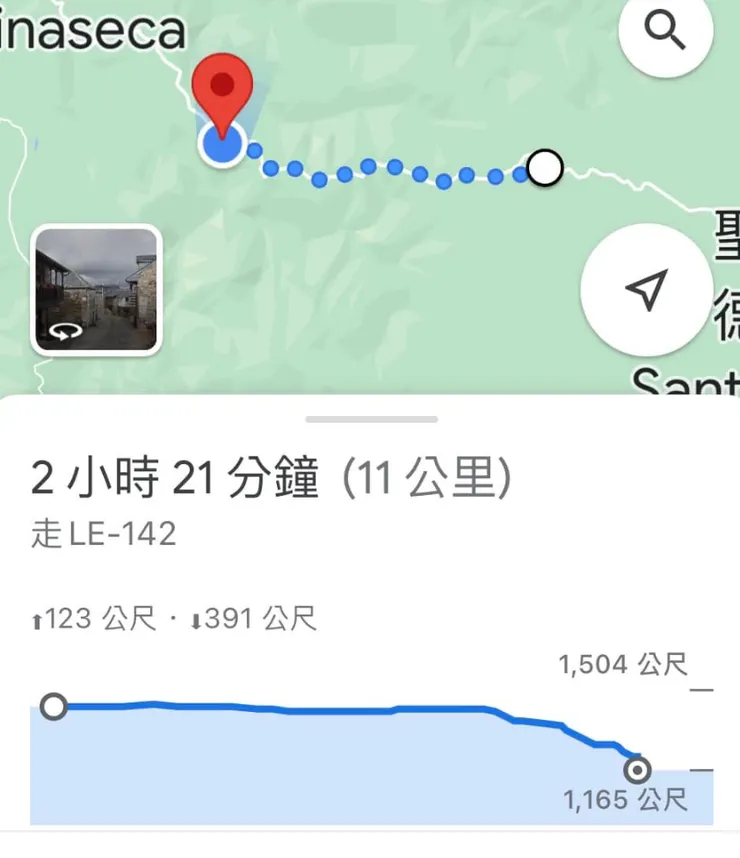
Task: Tap the endpoint marker on the elevation chart
Action: (x=638, y=771)
